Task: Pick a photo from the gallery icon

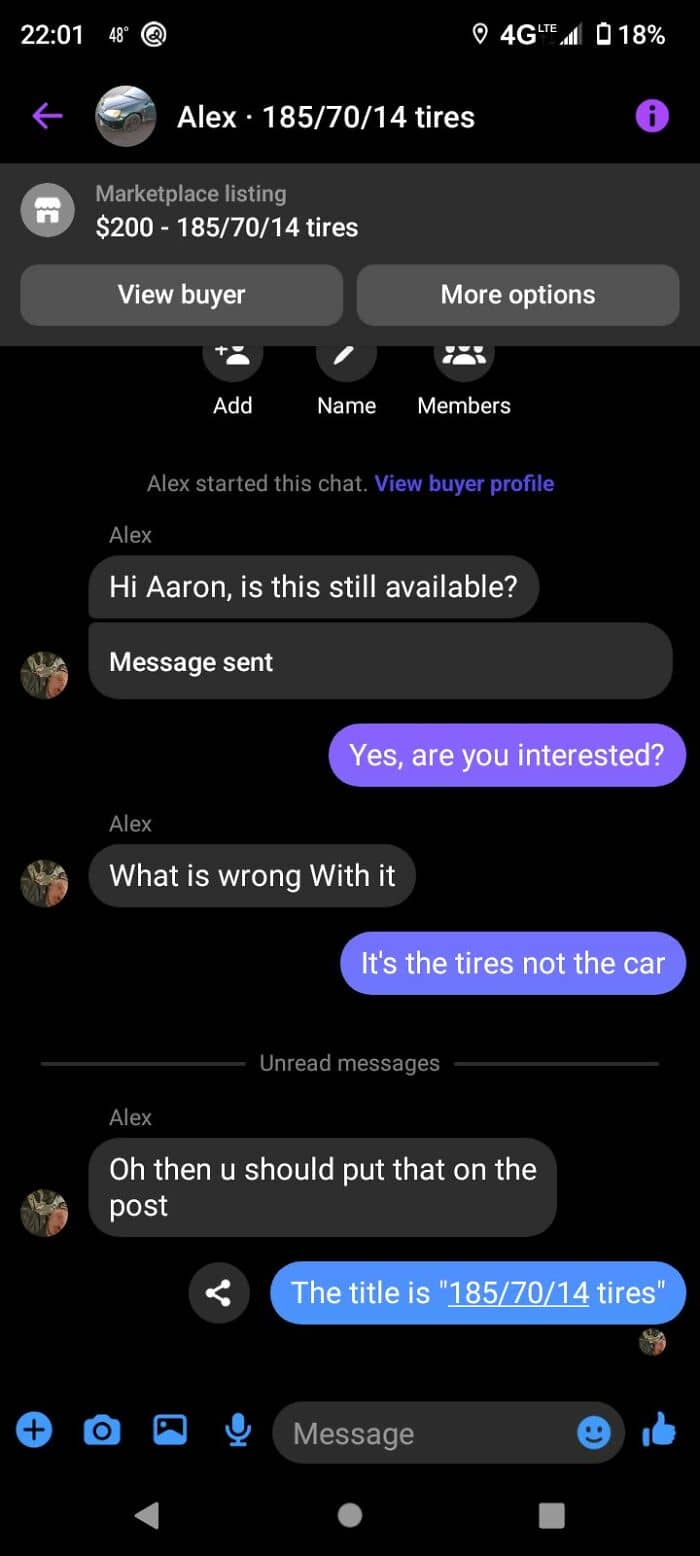Action: click(169, 1431)
